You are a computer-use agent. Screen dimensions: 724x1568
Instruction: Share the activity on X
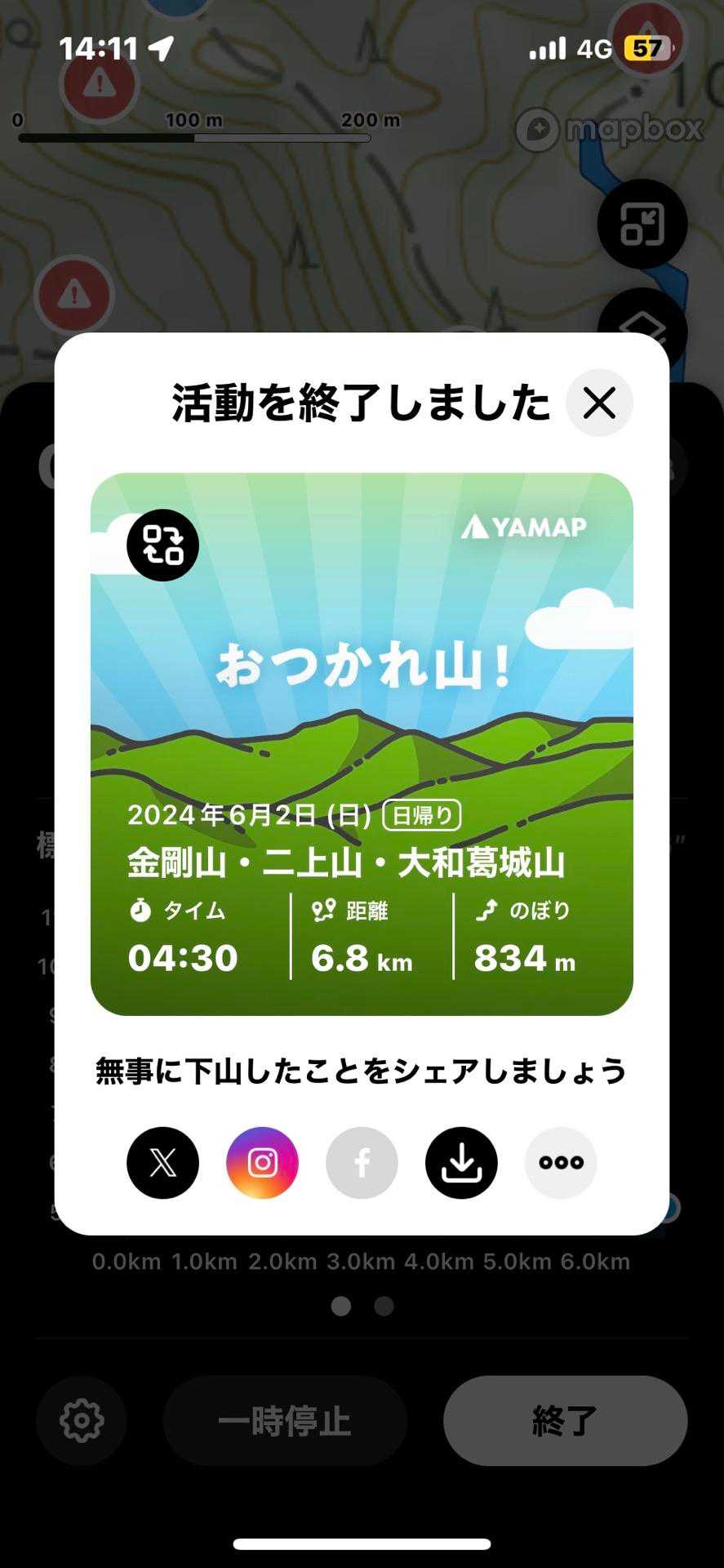(162, 1162)
